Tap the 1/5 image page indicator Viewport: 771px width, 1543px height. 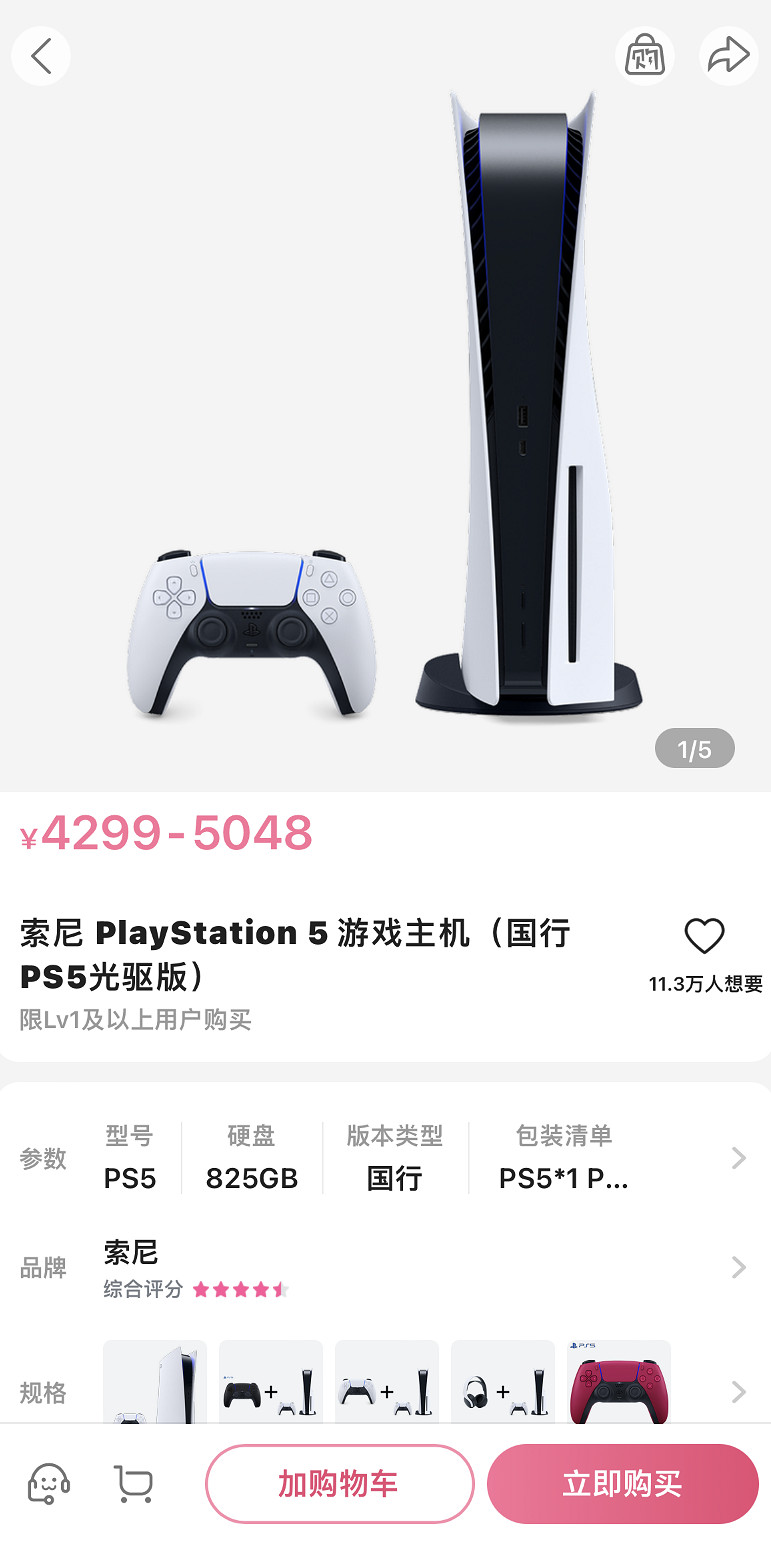coord(694,748)
